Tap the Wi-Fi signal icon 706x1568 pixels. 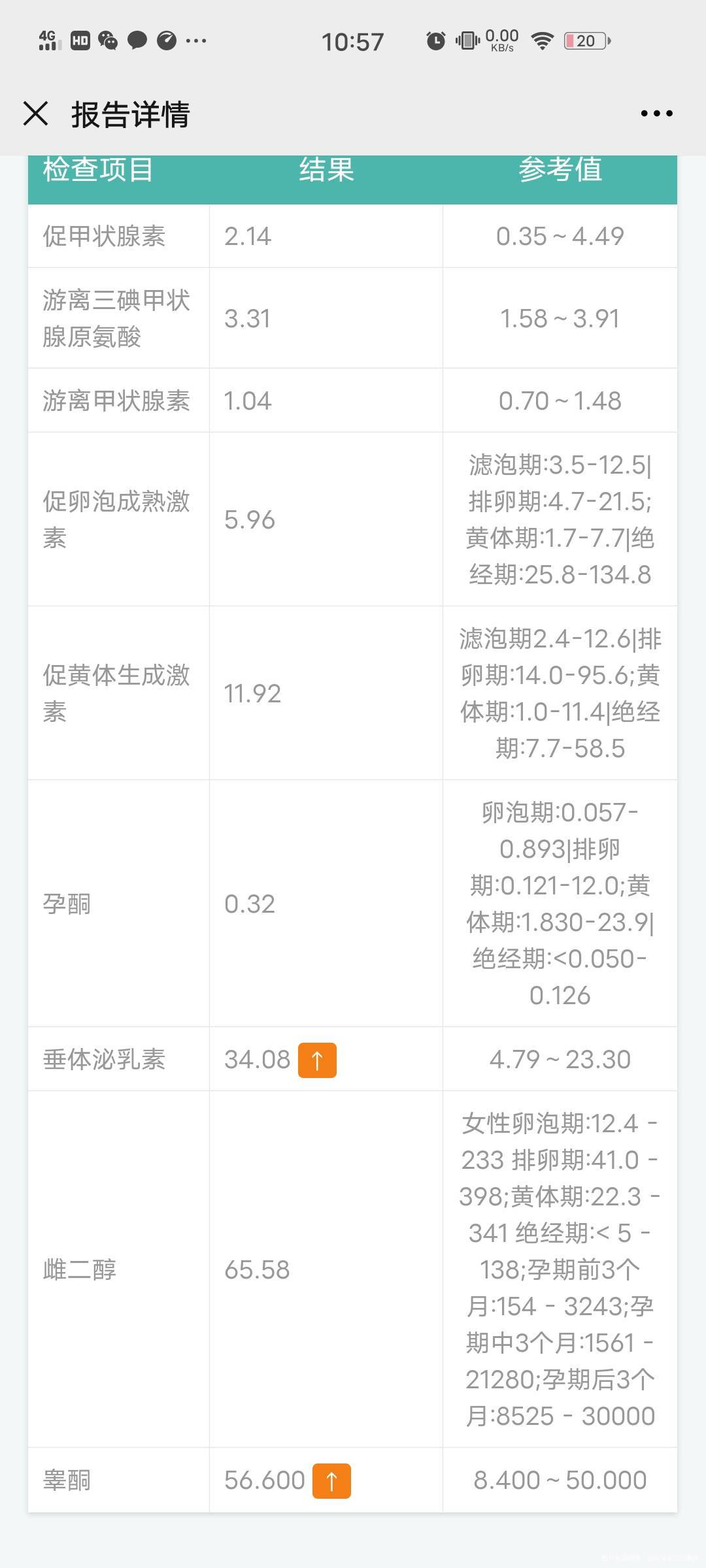543,41
